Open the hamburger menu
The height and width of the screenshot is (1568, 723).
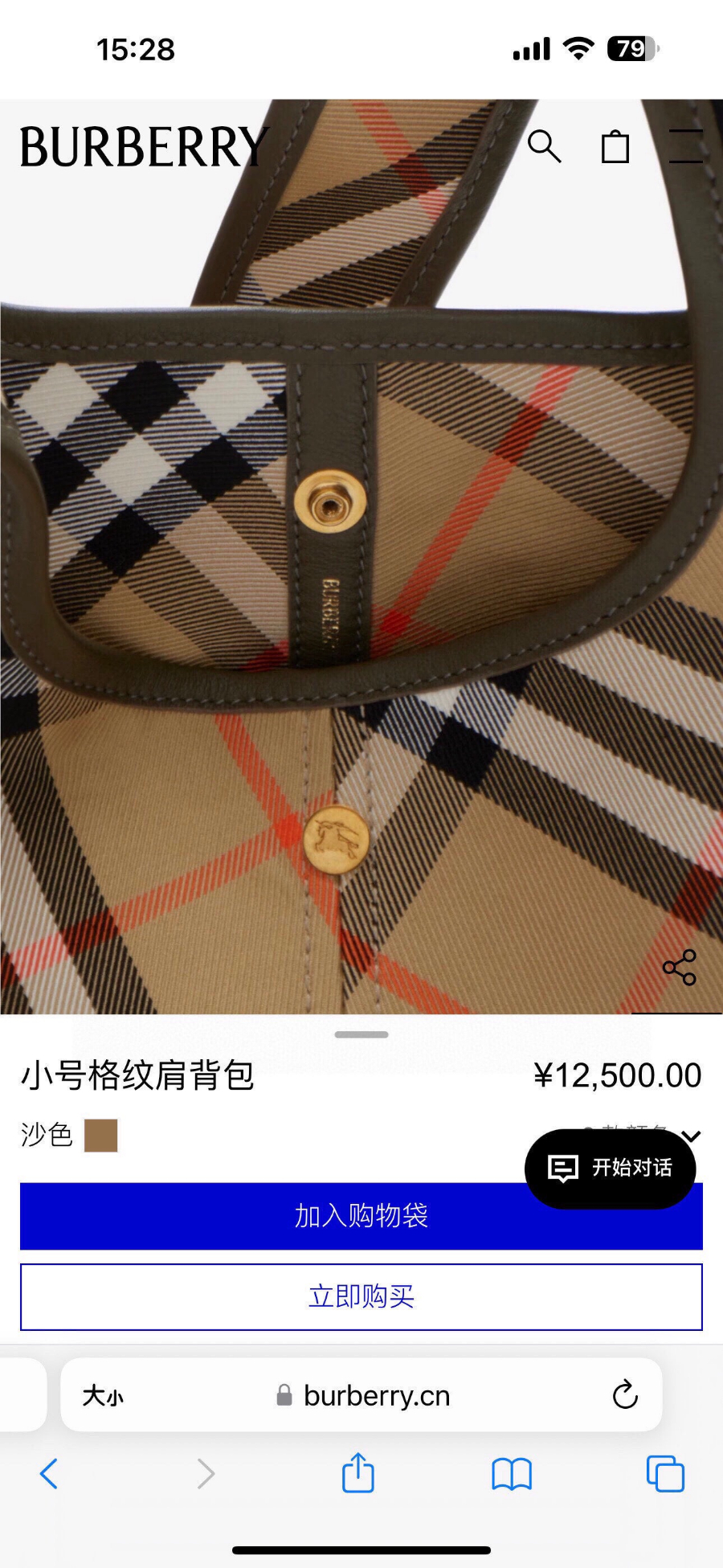click(686, 146)
